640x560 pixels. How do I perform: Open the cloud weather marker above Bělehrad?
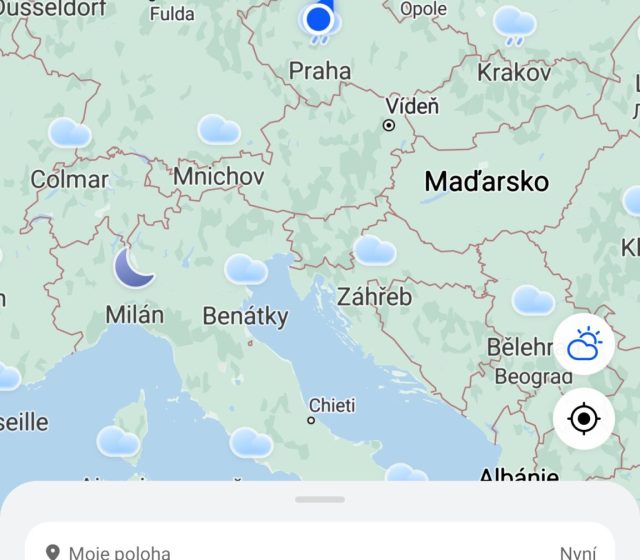click(533, 299)
